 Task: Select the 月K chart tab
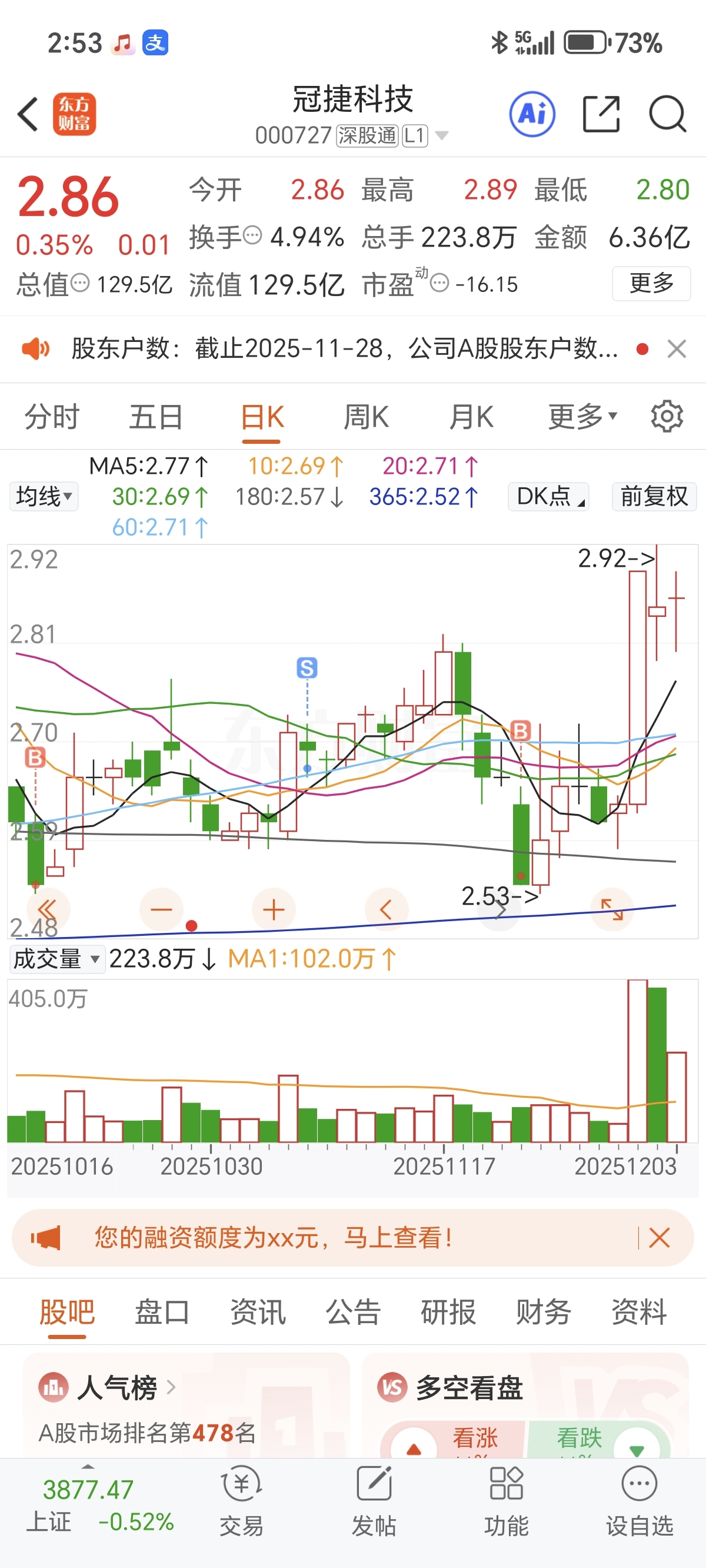click(471, 417)
